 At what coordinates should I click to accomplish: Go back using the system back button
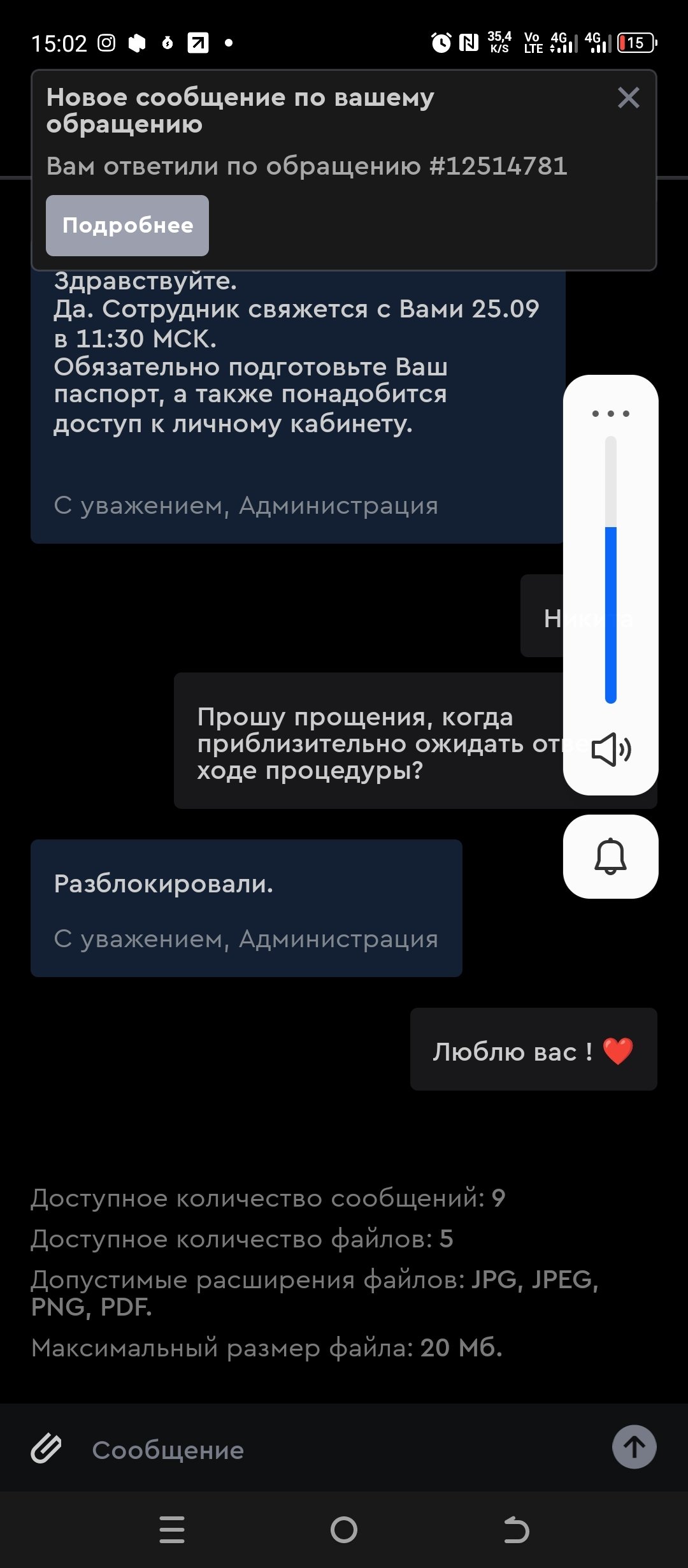[516, 1530]
